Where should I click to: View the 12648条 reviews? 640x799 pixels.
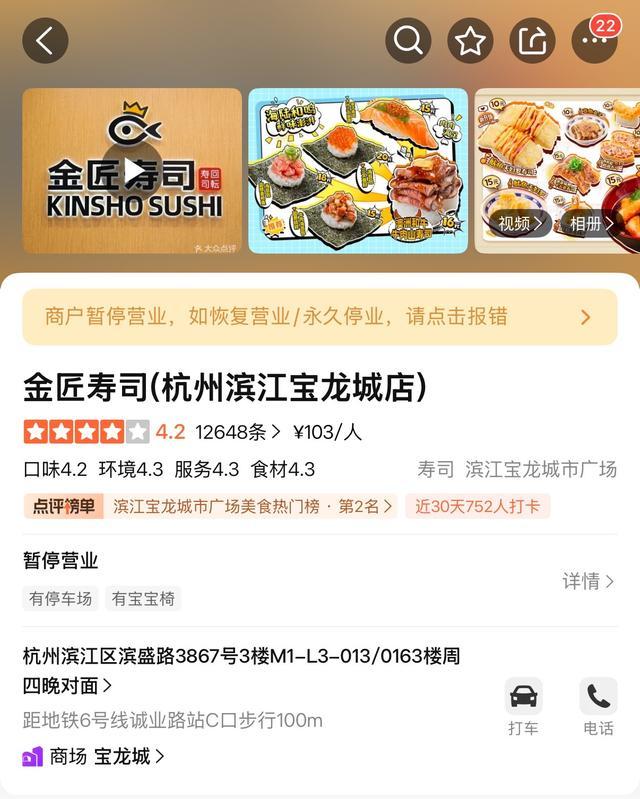238,432
